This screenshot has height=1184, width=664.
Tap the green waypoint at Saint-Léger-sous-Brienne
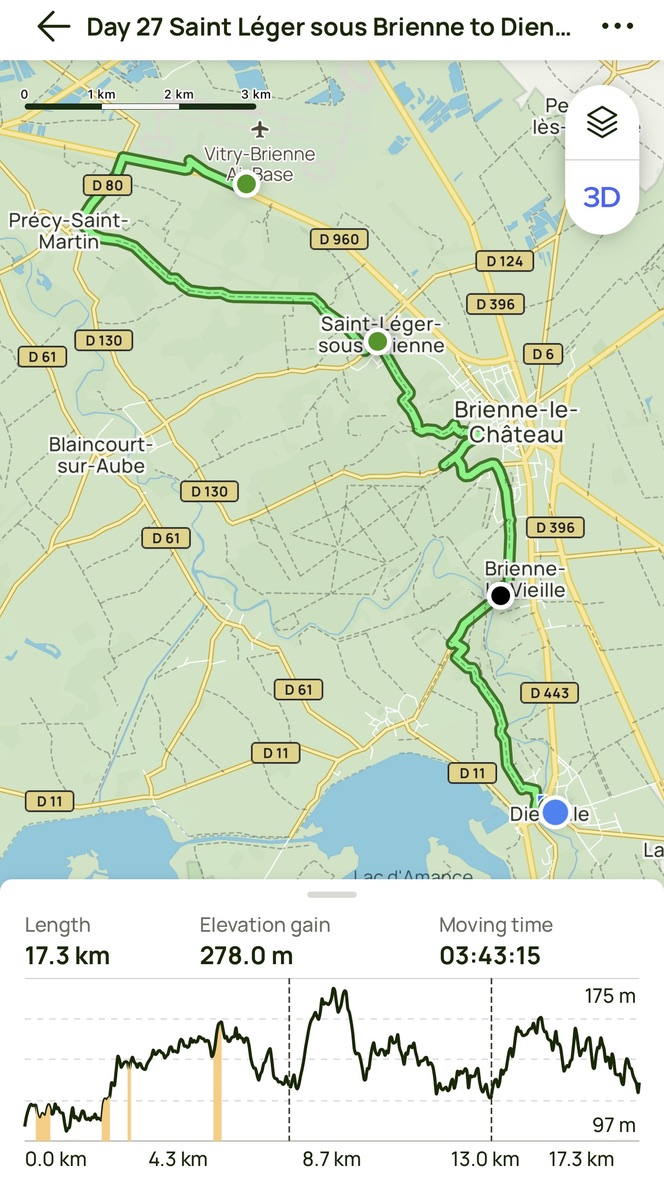377,343
